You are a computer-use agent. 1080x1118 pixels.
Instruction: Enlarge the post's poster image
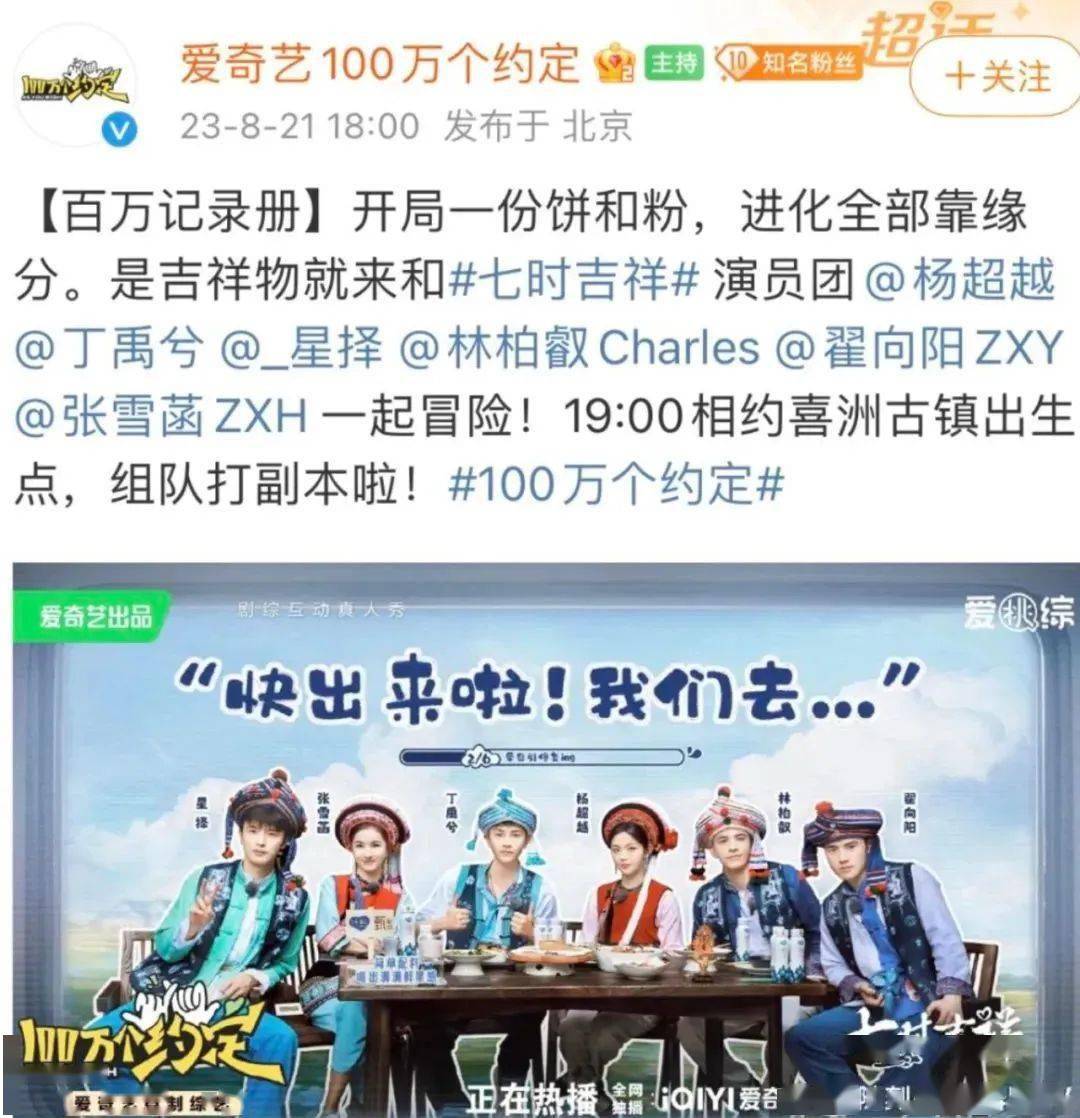[540, 840]
